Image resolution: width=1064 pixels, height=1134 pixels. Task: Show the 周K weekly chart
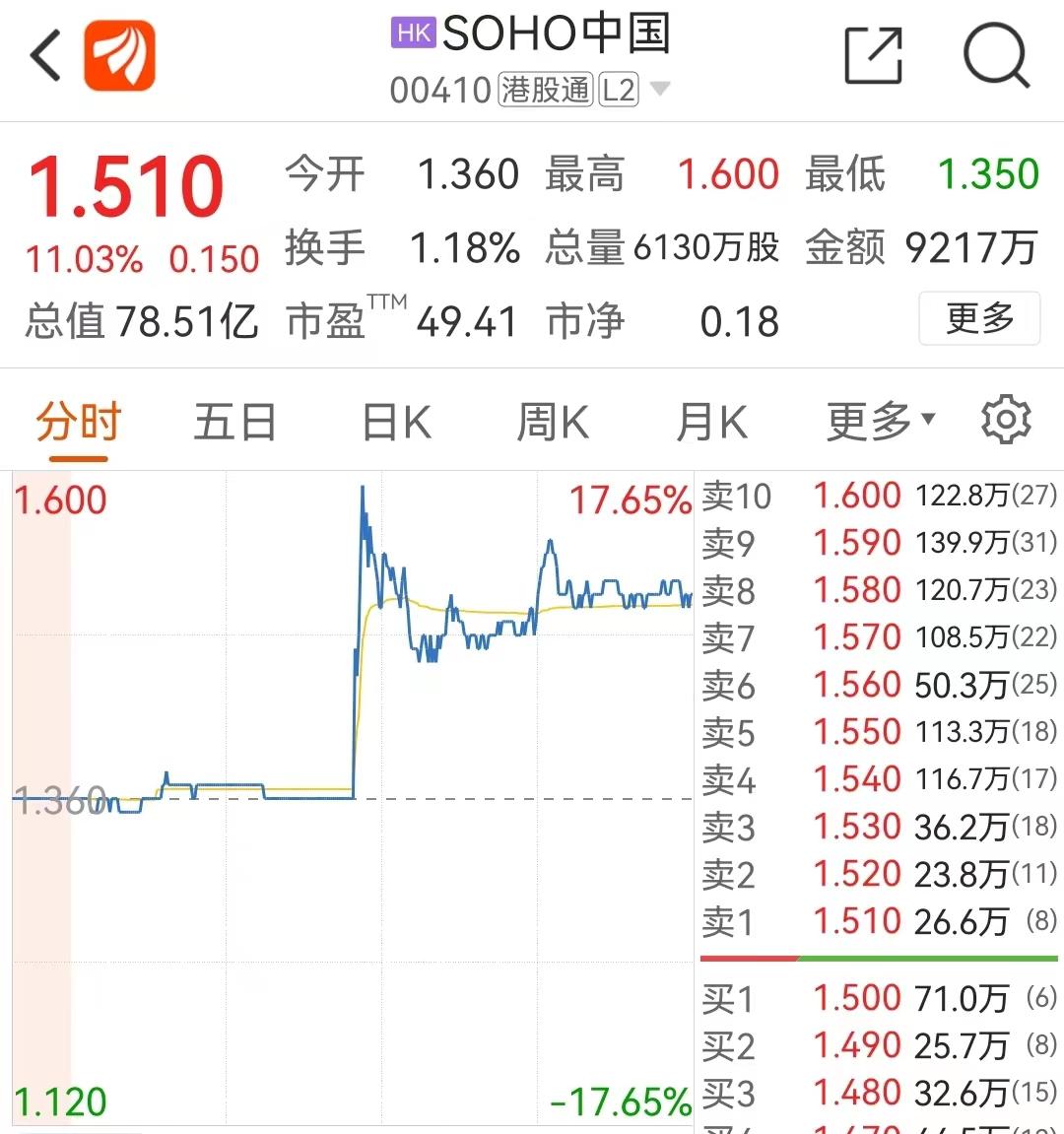[553, 424]
